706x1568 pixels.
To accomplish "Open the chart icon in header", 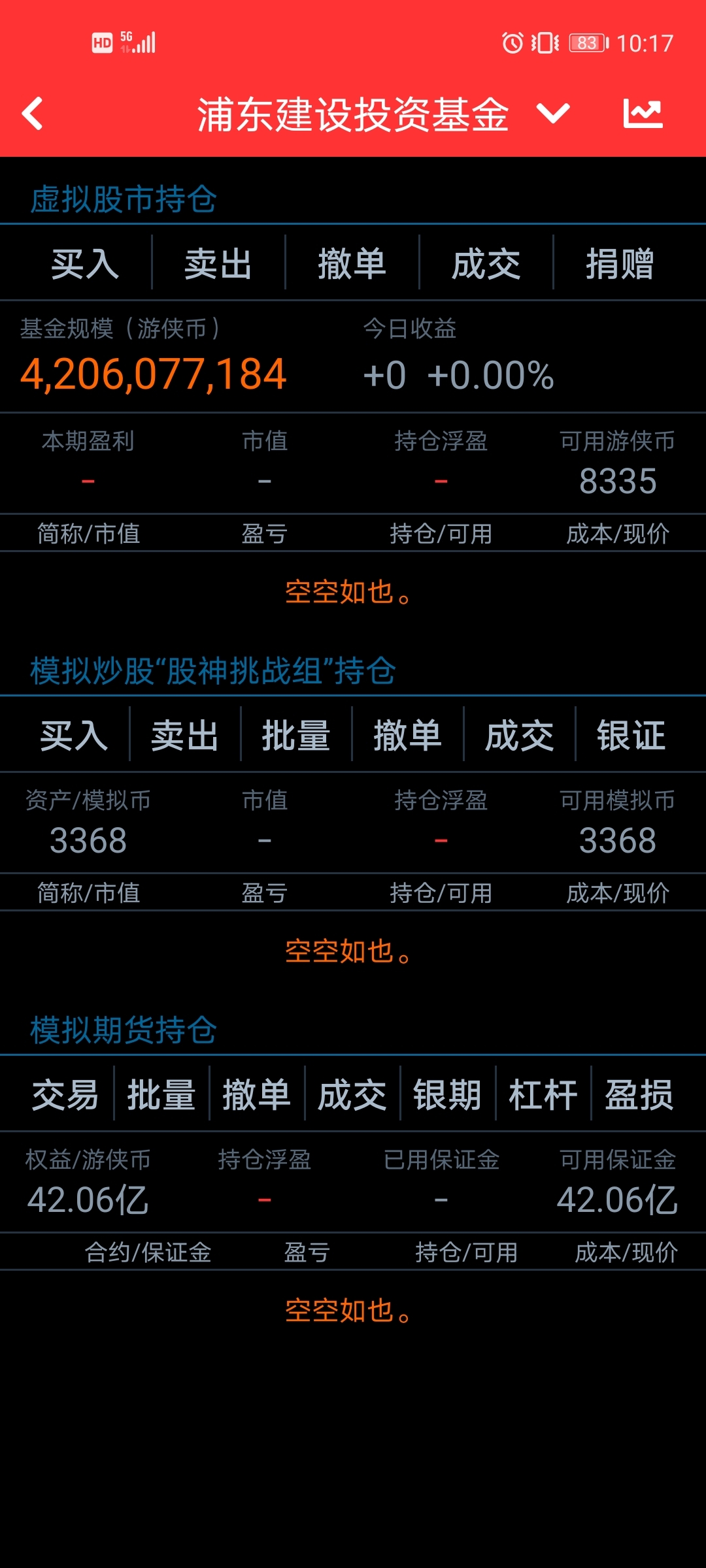I will pos(643,114).
